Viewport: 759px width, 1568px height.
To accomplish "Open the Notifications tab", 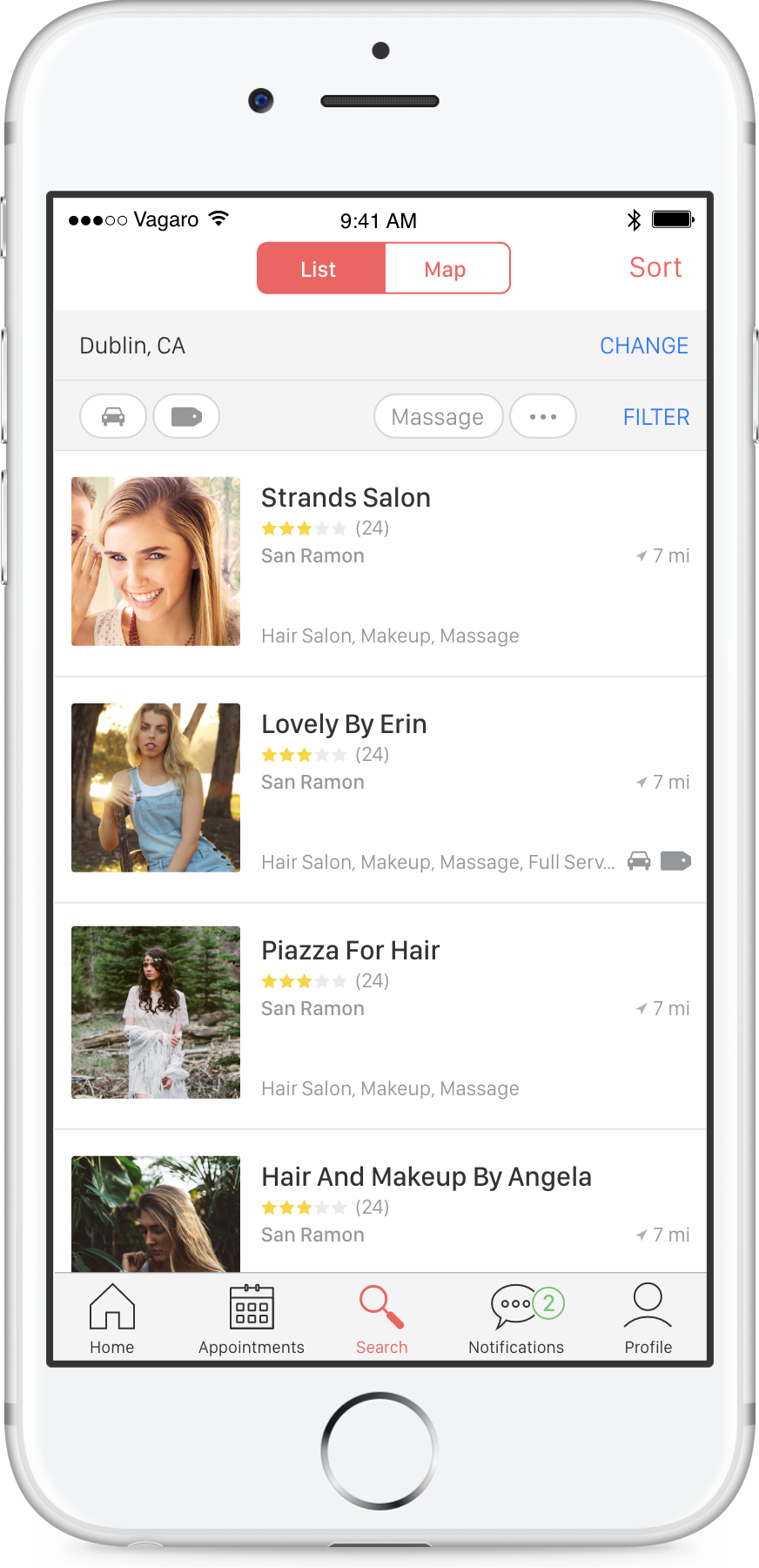I will 516,1318.
